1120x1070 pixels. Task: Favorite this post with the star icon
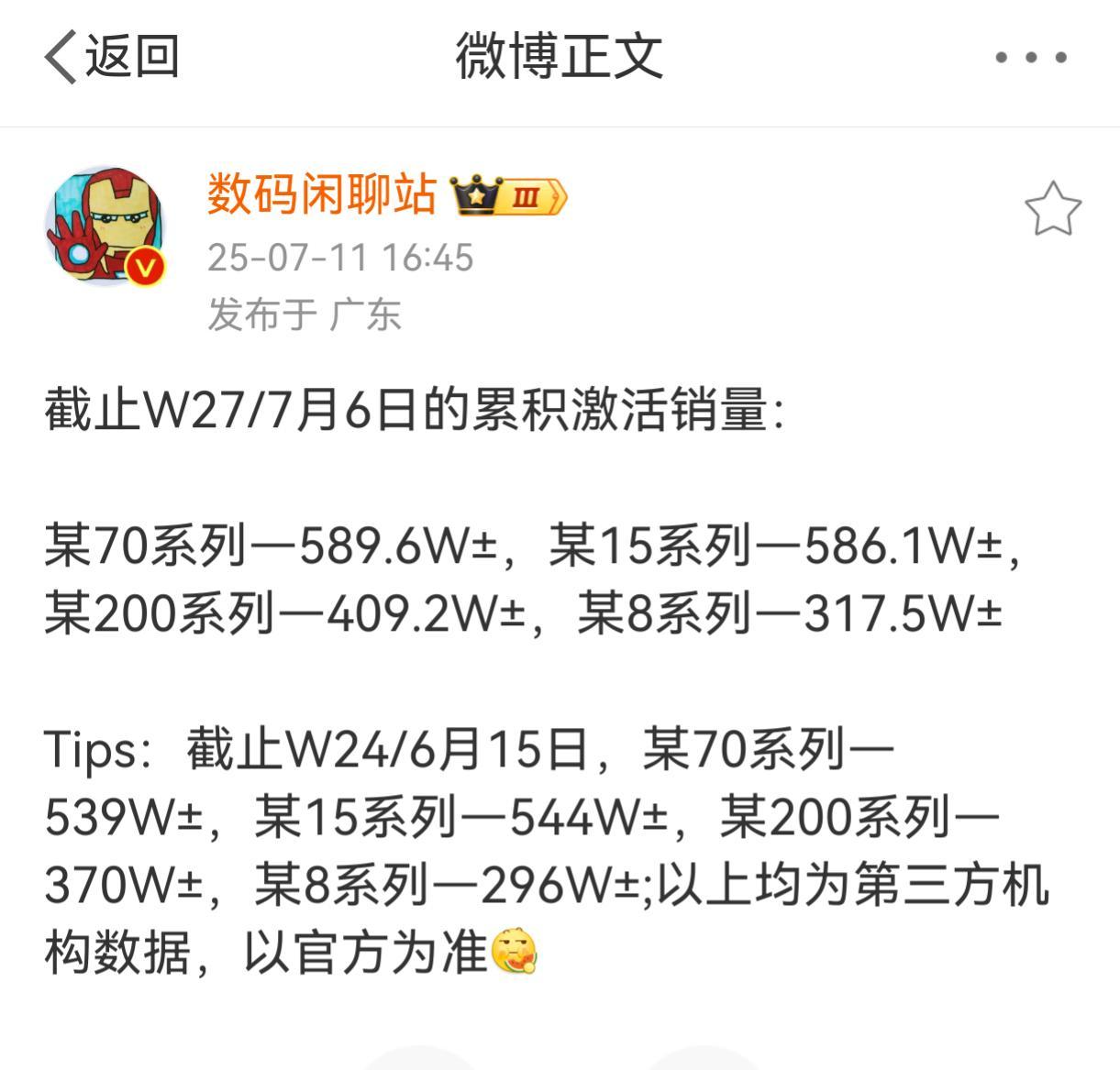tap(1052, 210)
